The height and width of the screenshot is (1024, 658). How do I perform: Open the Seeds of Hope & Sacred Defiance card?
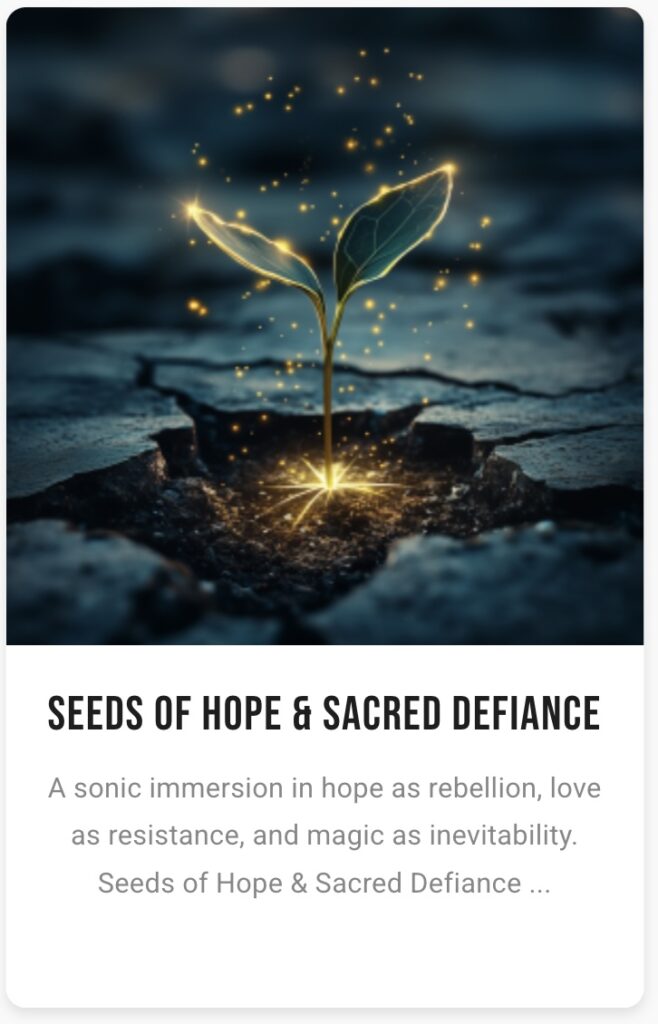click(x=324, y=713)
